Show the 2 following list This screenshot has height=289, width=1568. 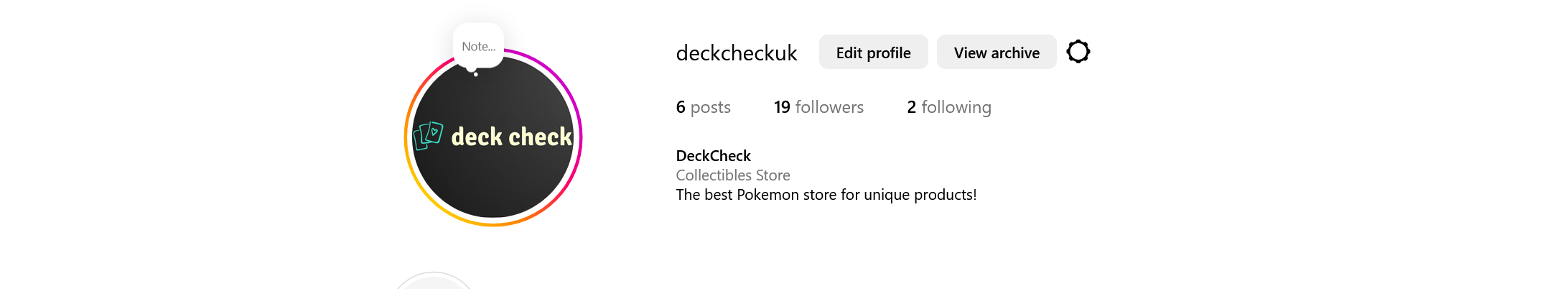coord(948,107)
